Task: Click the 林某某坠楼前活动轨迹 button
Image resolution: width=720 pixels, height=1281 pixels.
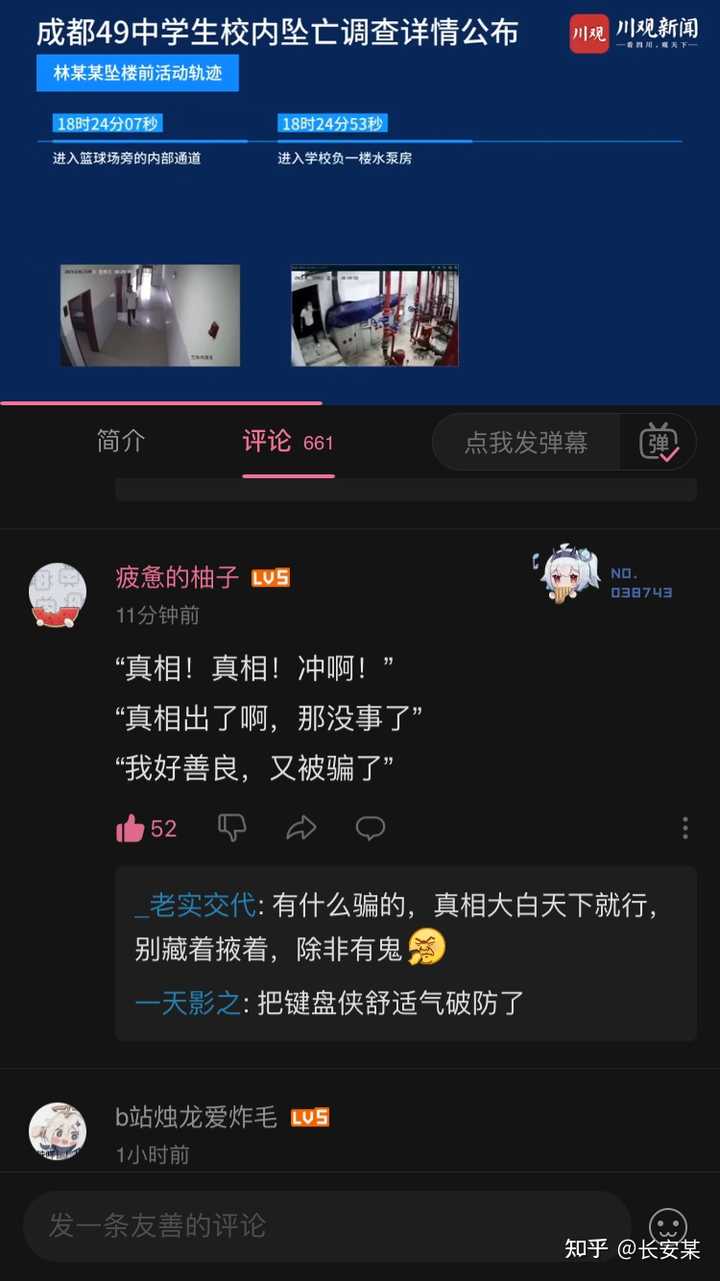Action: point(136,73)
